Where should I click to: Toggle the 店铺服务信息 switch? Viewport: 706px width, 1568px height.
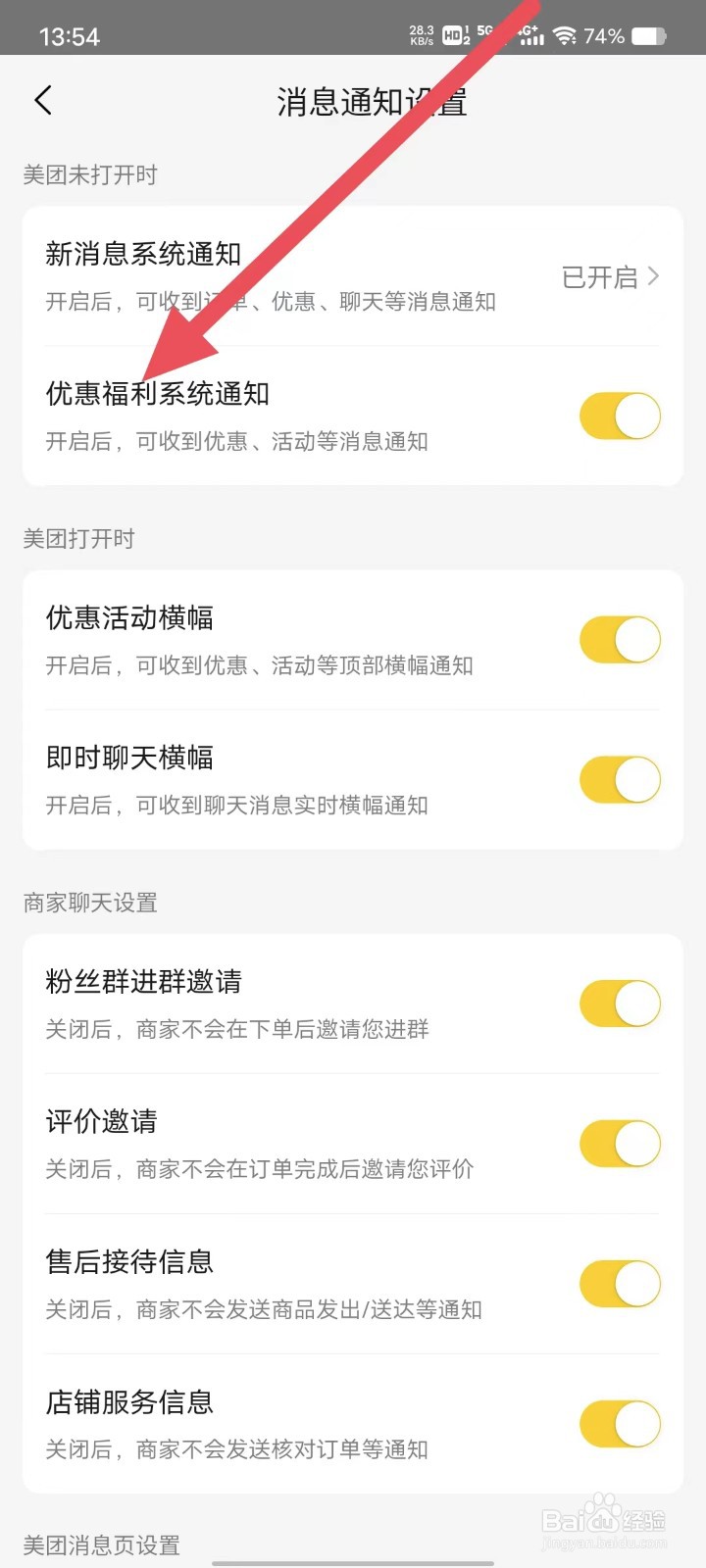coord(620,1424)
